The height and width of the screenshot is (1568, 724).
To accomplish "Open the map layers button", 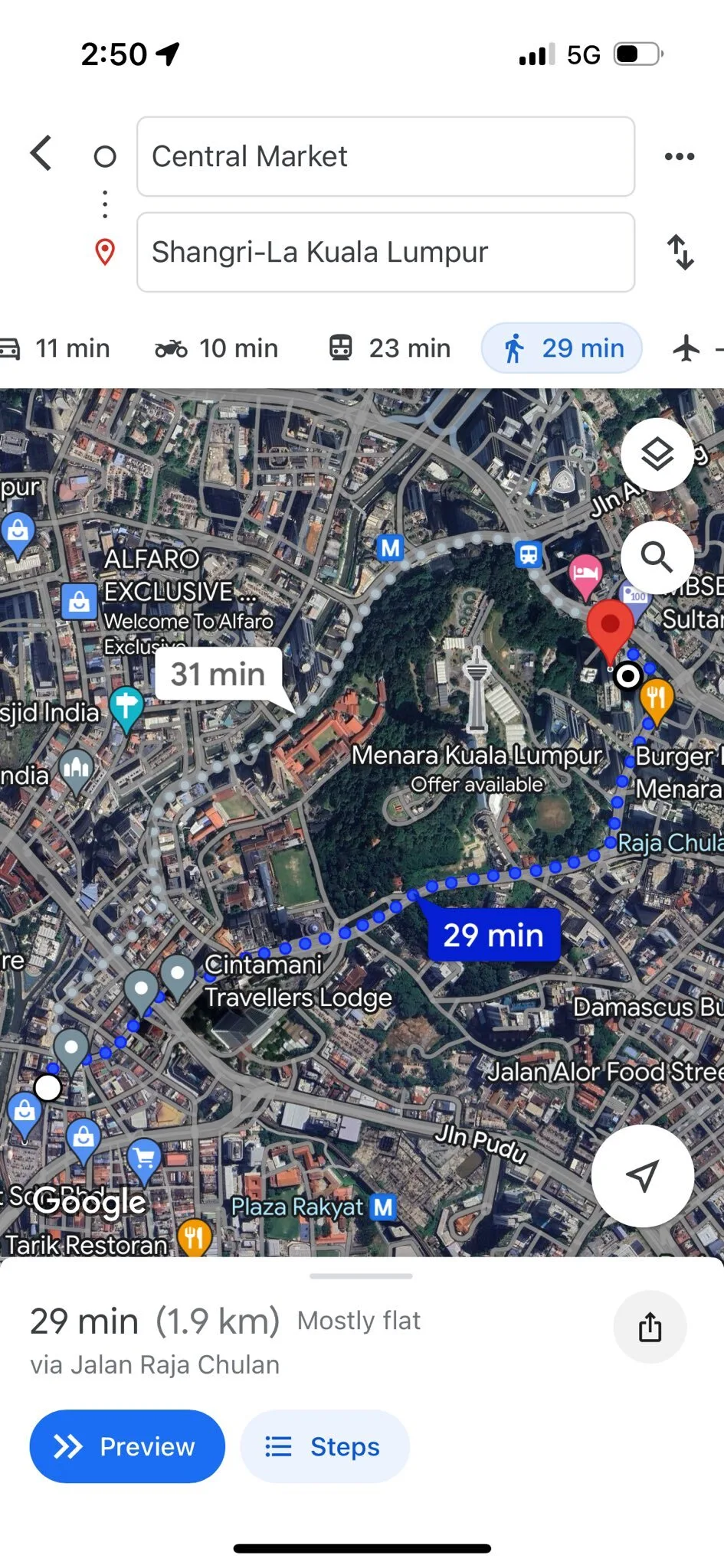I will click(657, 455).
